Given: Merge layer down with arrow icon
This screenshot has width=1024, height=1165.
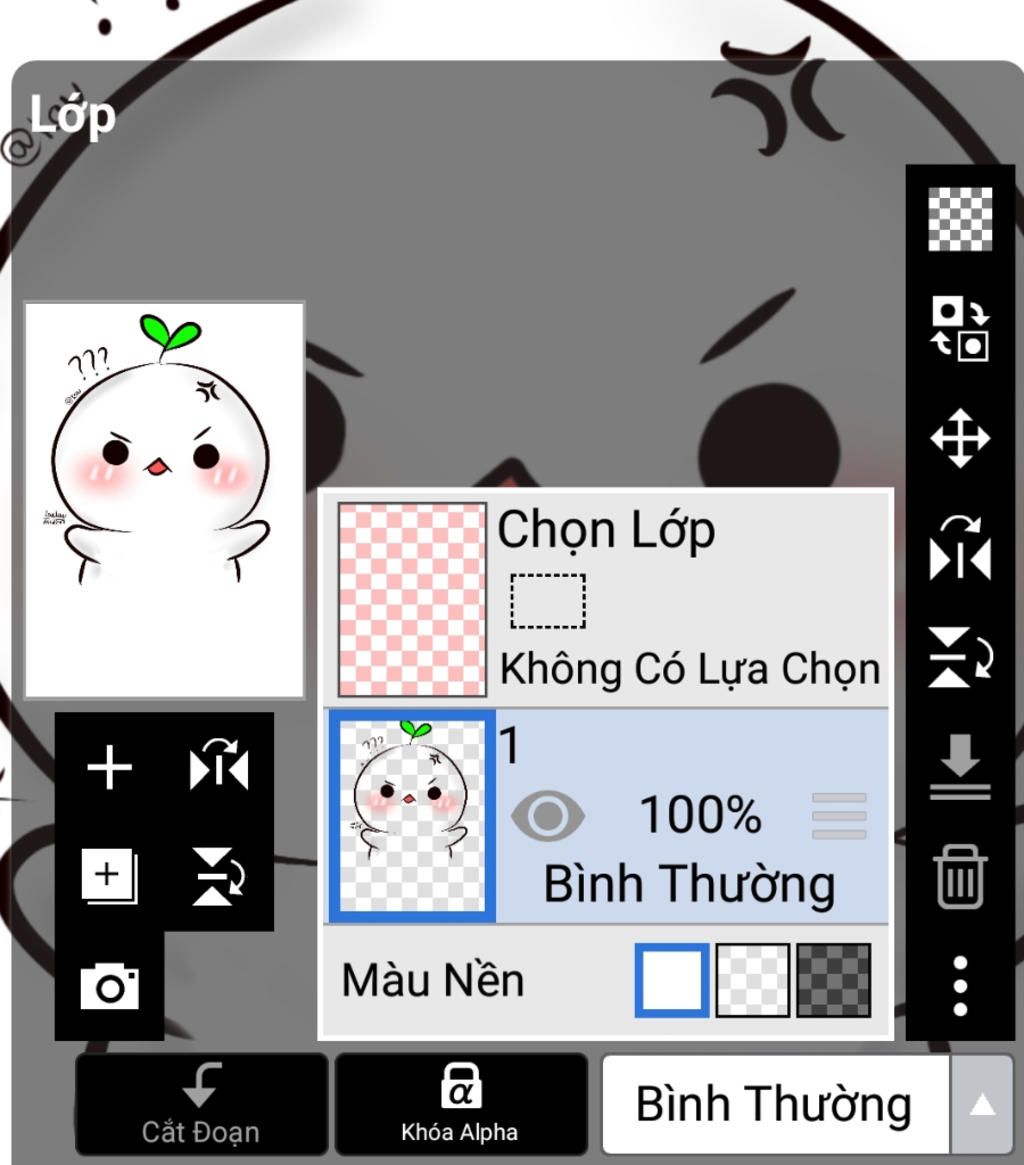Looking at the screenshot, I should point(960,768).
